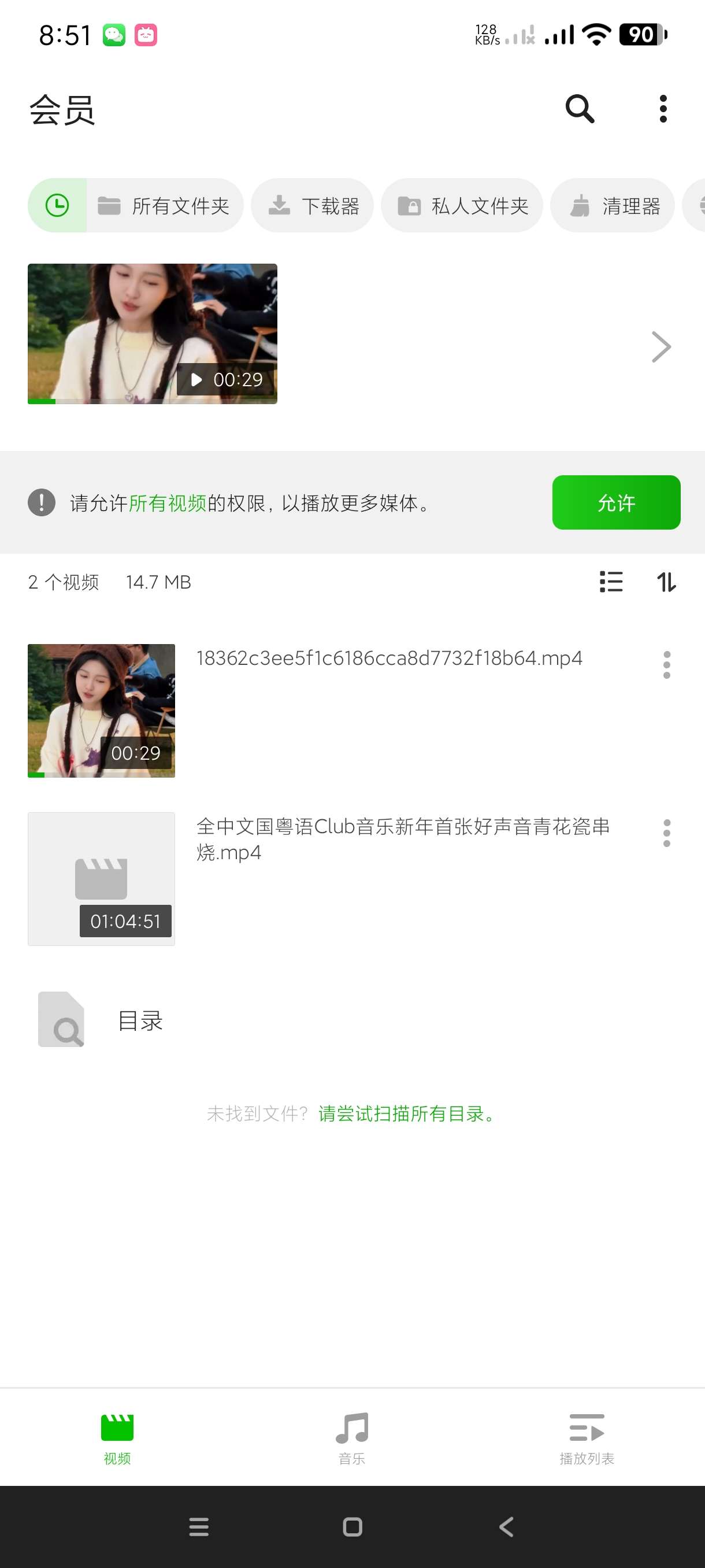Play the 18362c3ee5f1c6186cca8d7732f18b64.mp4 video
Screen dimensions: 705x1568
(x=102, y=711)
